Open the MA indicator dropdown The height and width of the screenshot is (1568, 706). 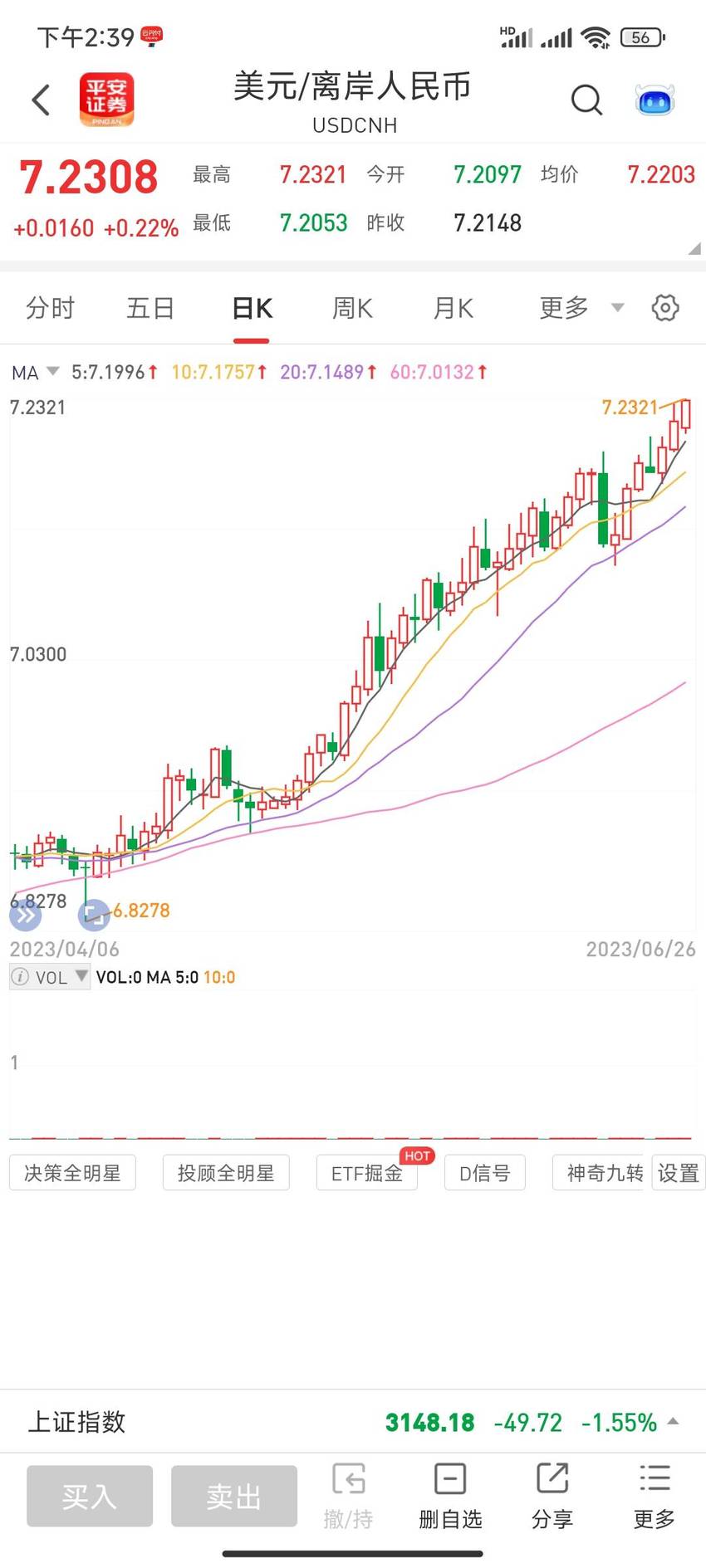click(36, 373)
